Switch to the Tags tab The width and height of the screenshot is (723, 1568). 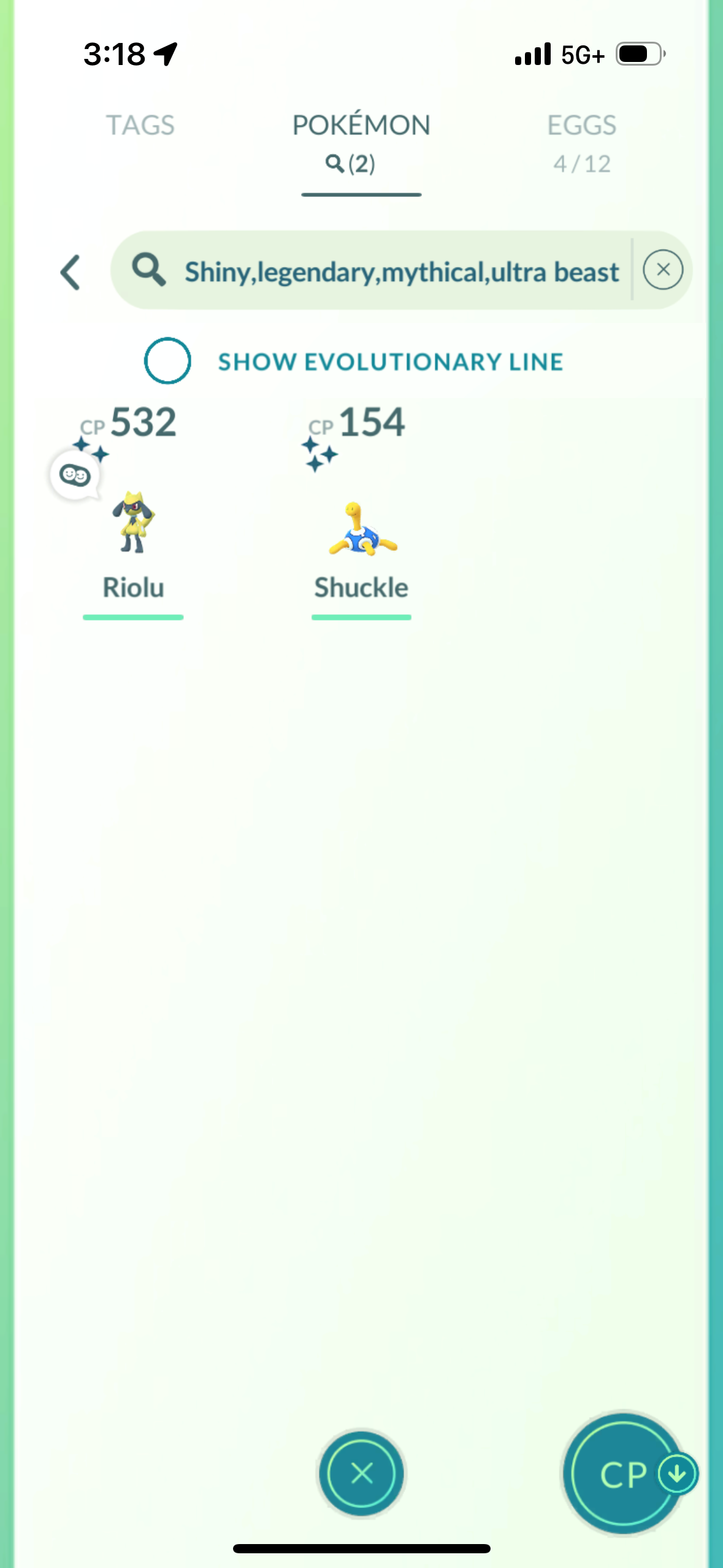pyautogui.click(x=140, y=125)
